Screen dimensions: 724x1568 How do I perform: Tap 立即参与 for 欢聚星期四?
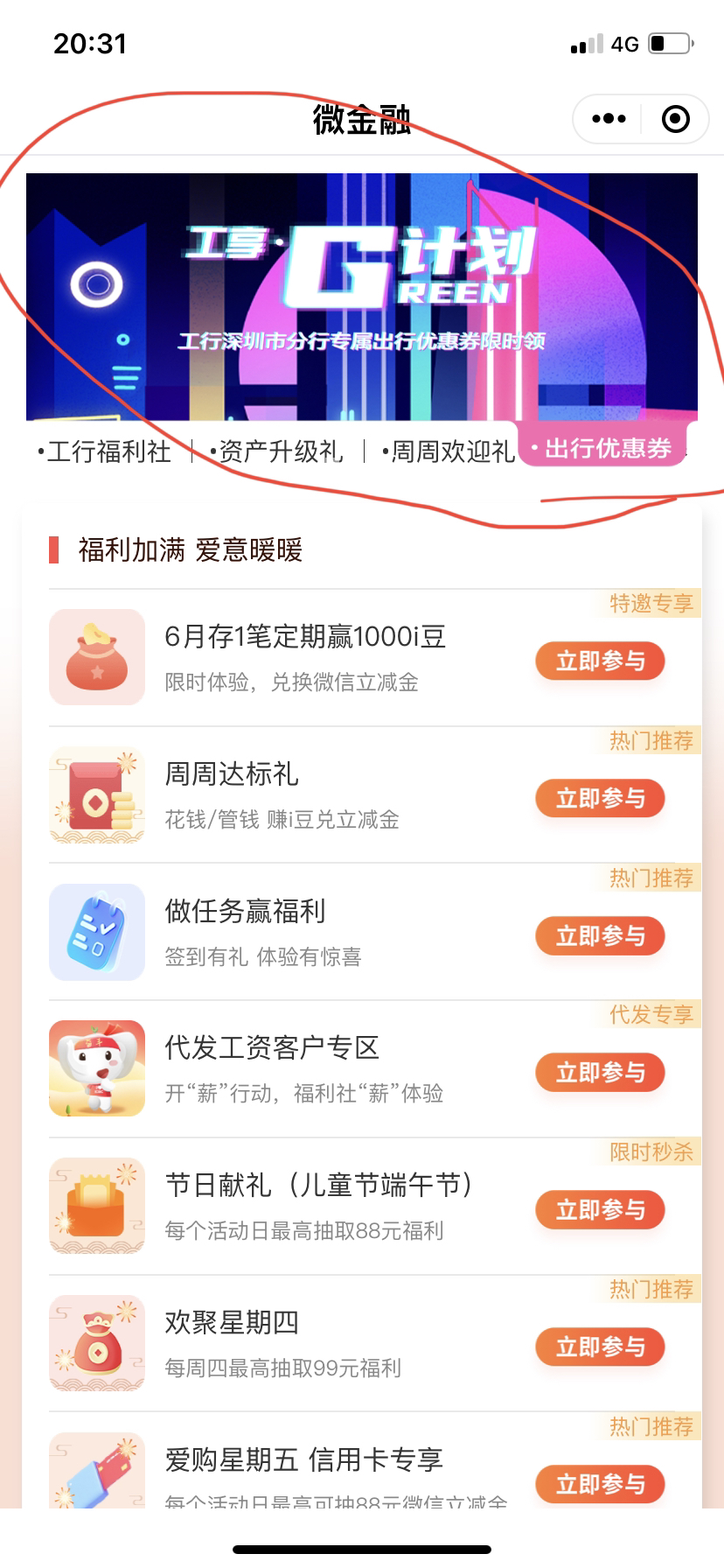pyautogui.click(x=600, y=1347)
